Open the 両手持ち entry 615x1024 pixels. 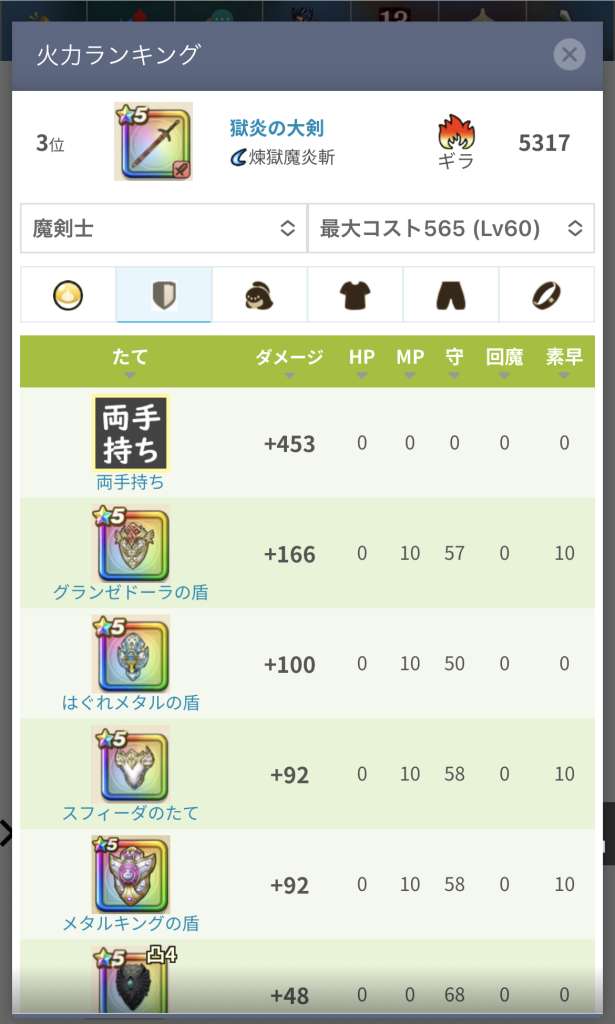(130, 482)
